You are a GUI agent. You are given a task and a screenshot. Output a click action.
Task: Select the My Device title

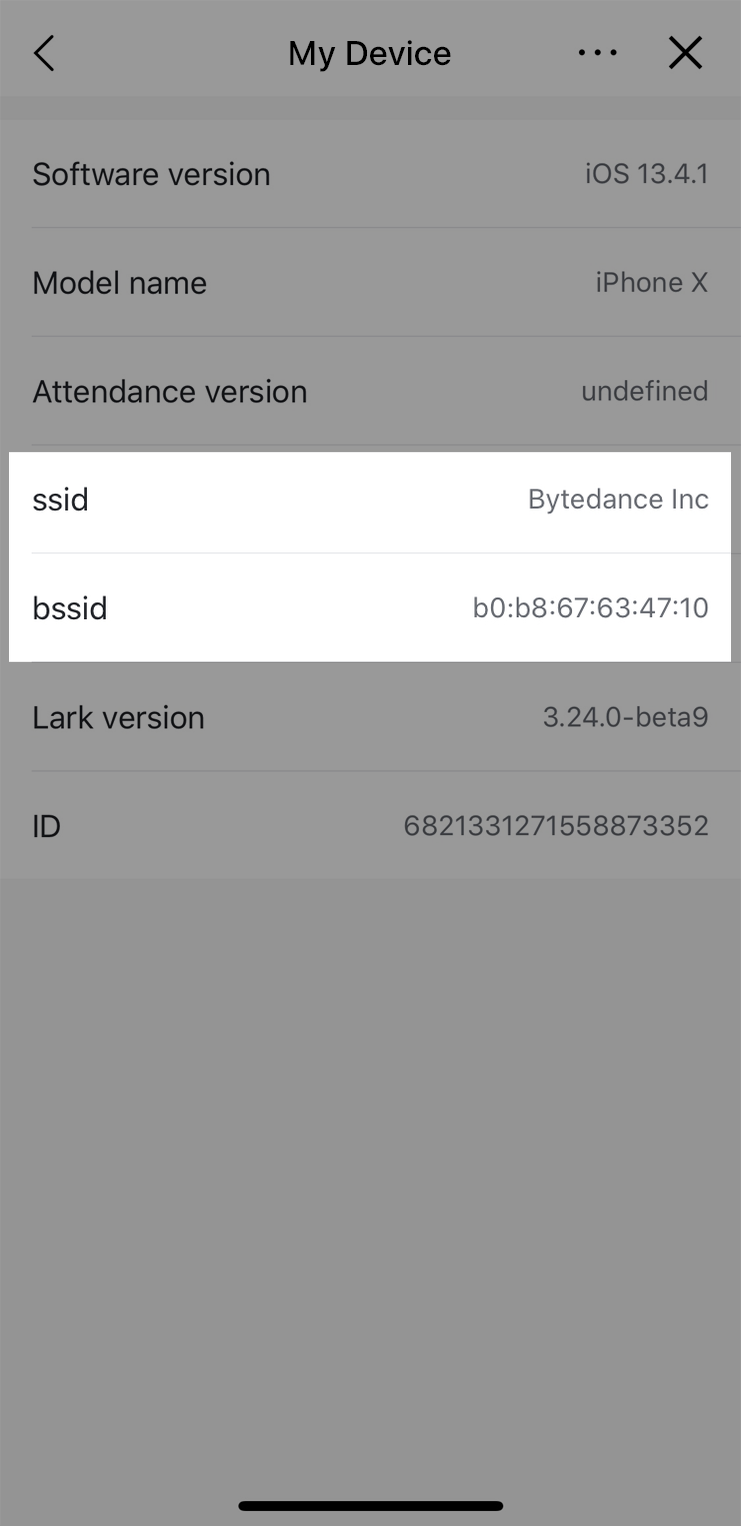(369, 52)
